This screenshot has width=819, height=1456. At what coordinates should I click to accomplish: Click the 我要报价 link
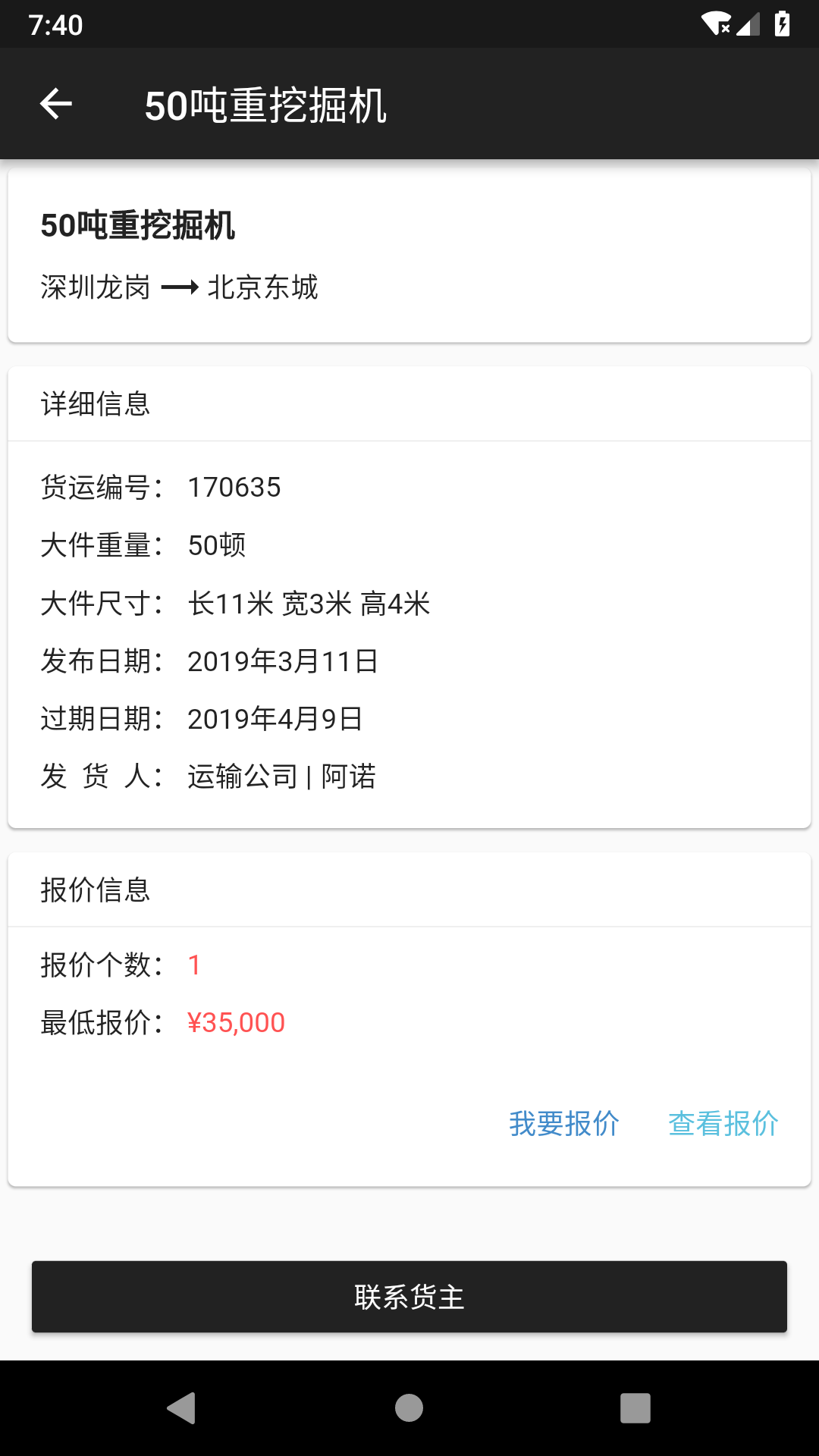(565, 1125)
